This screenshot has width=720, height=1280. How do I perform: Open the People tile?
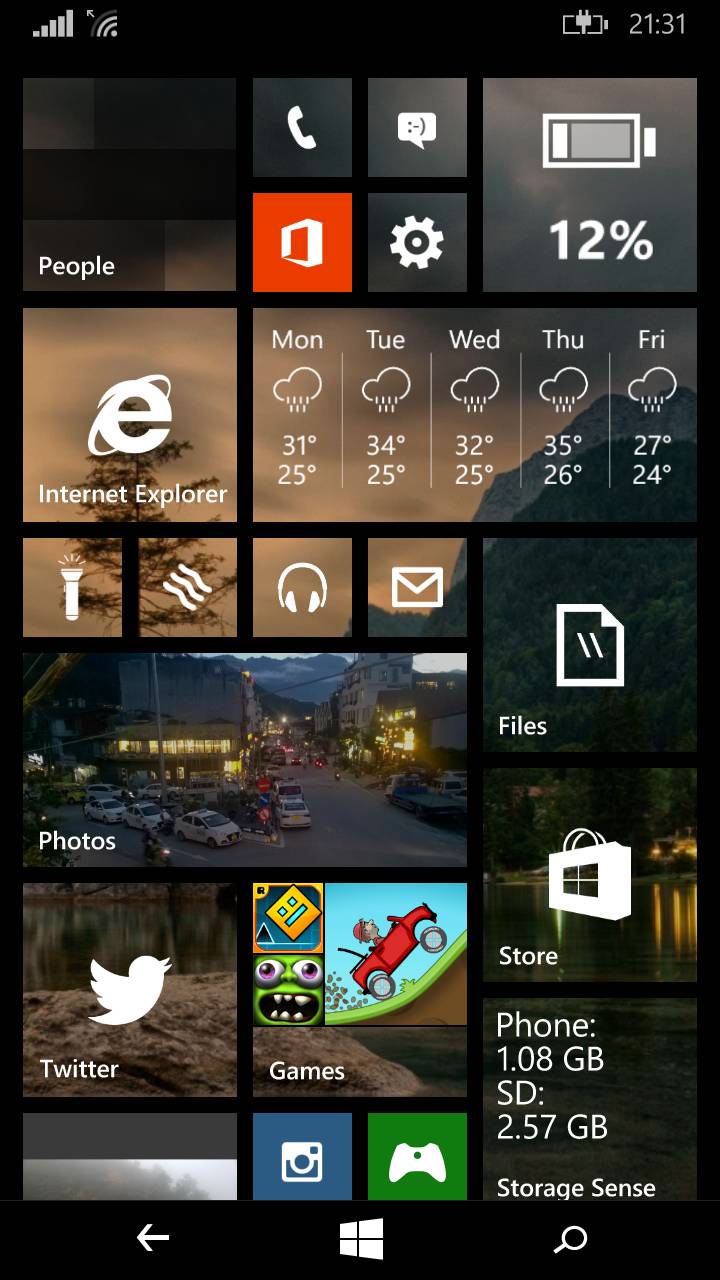click(x=130, y=185)
